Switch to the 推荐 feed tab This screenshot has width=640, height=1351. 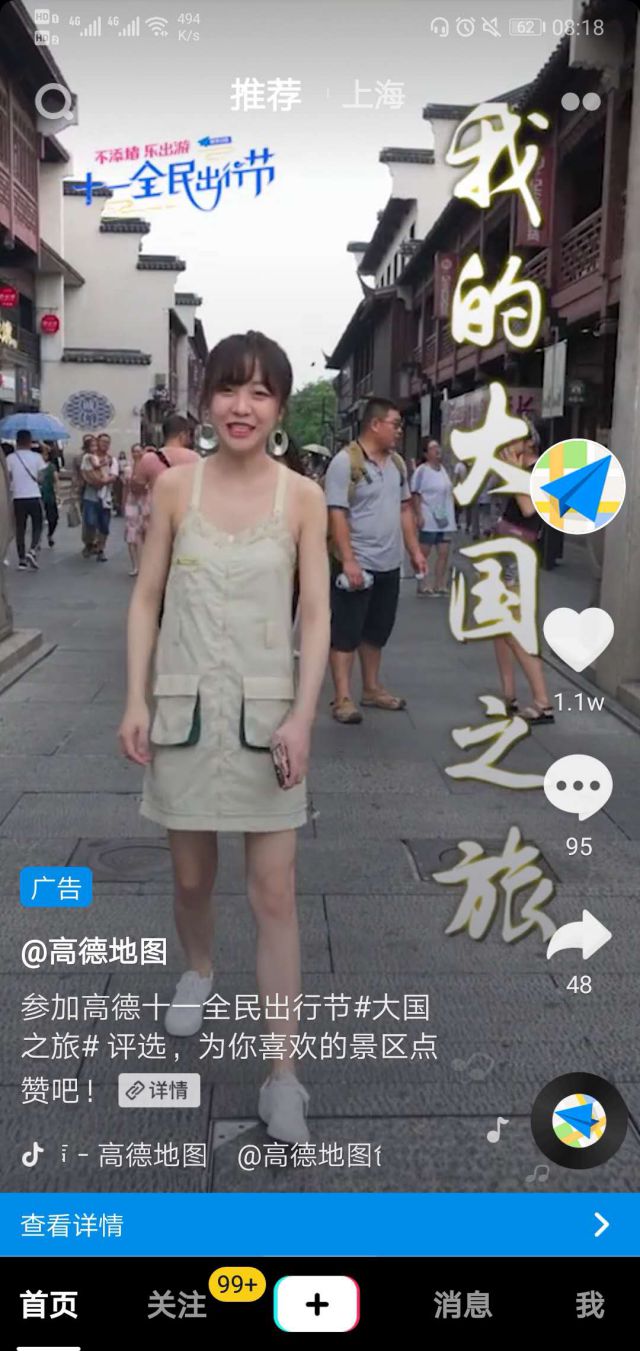265,95
